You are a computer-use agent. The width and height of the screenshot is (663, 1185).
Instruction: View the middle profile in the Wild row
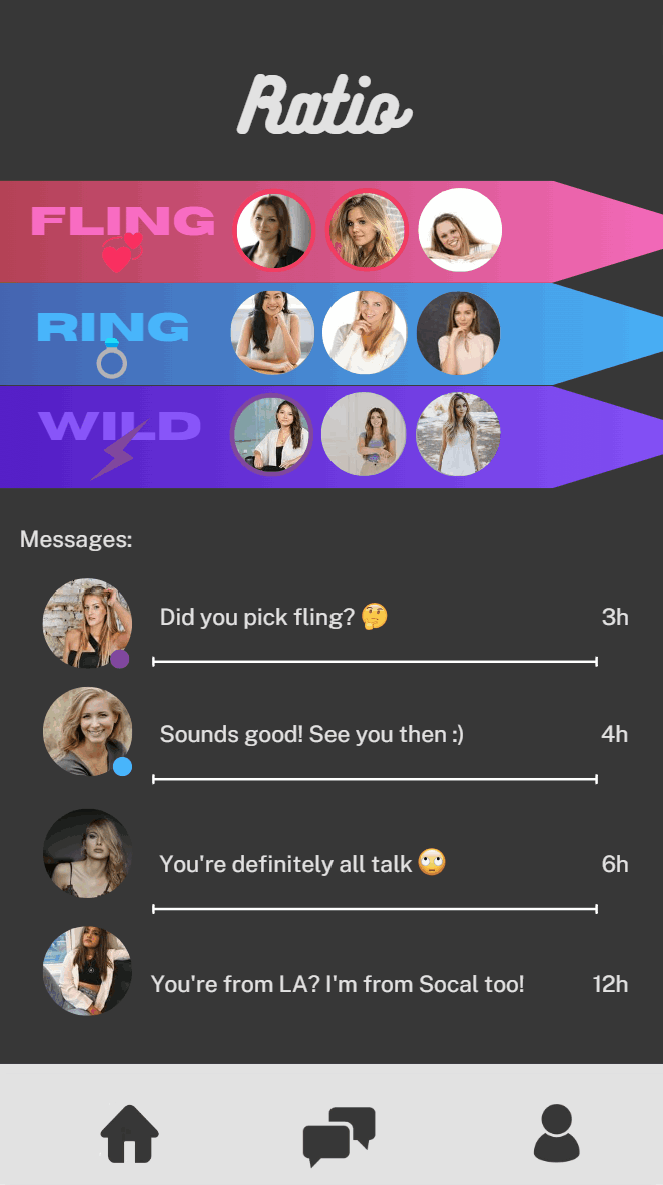[364, 434]
